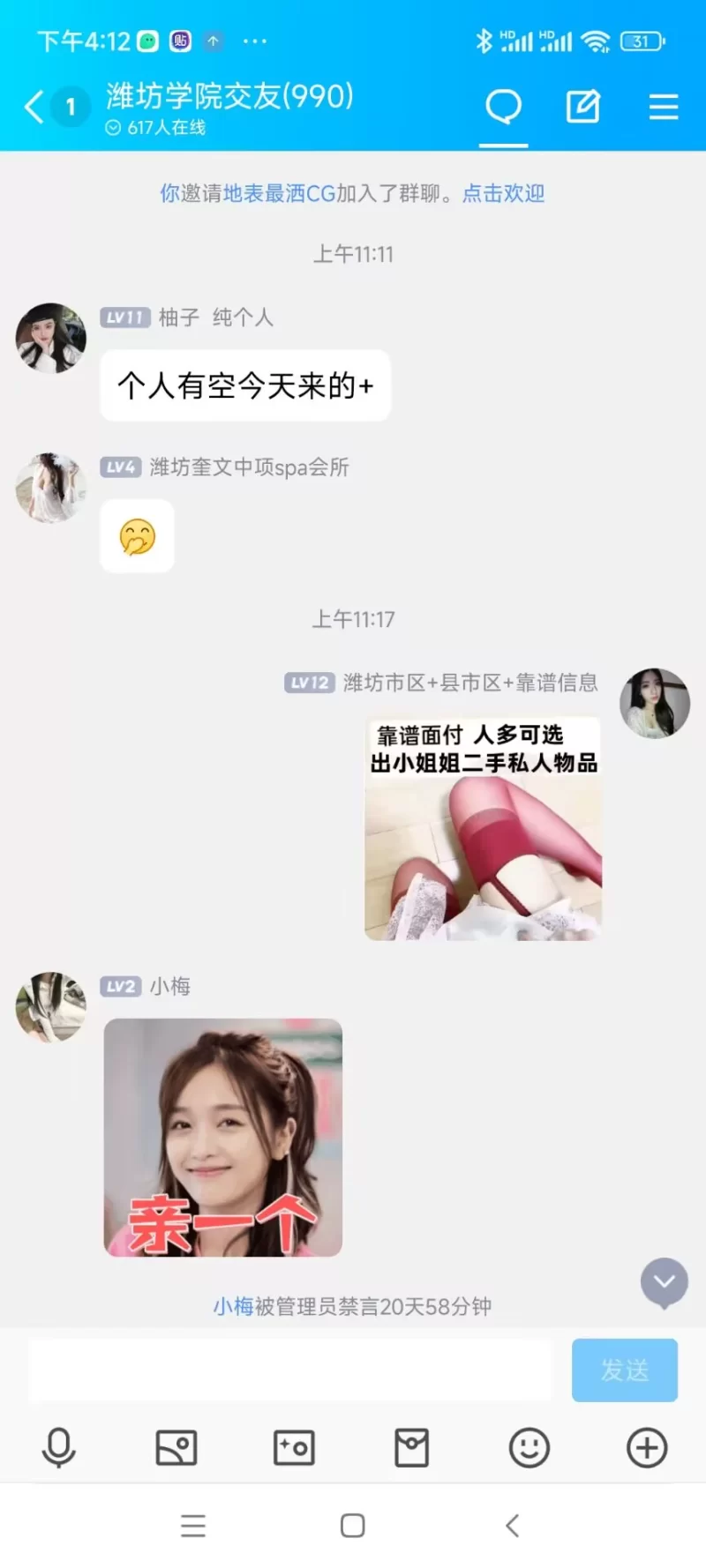Open the group menu icon
This screenshot has width=706, height=1568.
[x=664, y=108]
